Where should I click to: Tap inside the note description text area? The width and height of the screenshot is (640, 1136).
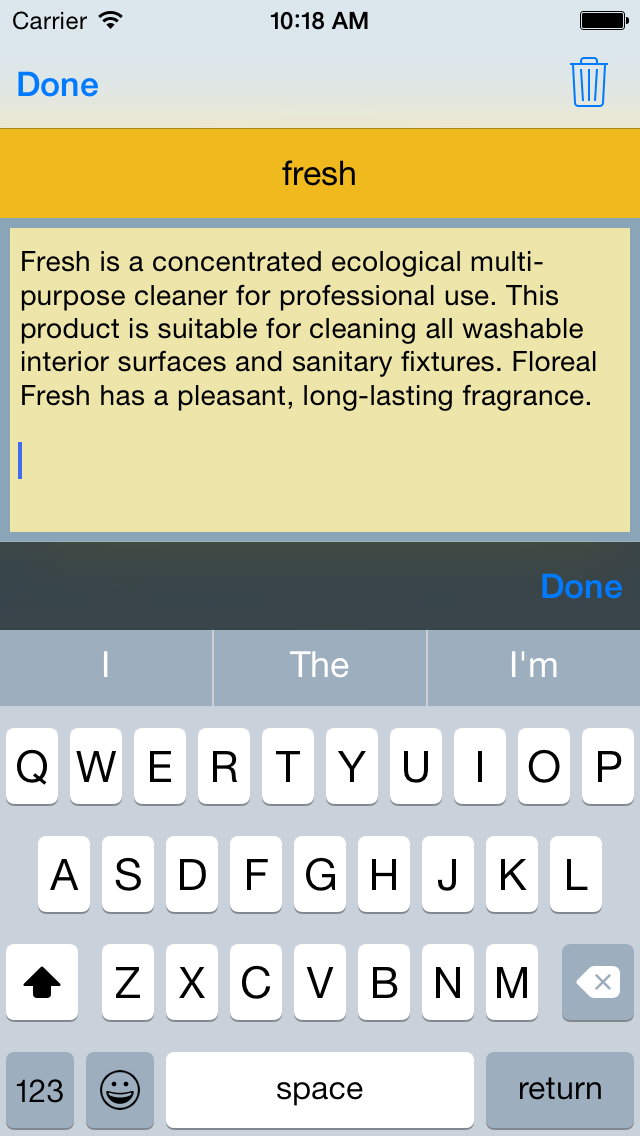pyautogui.click(x=320, y=380)
